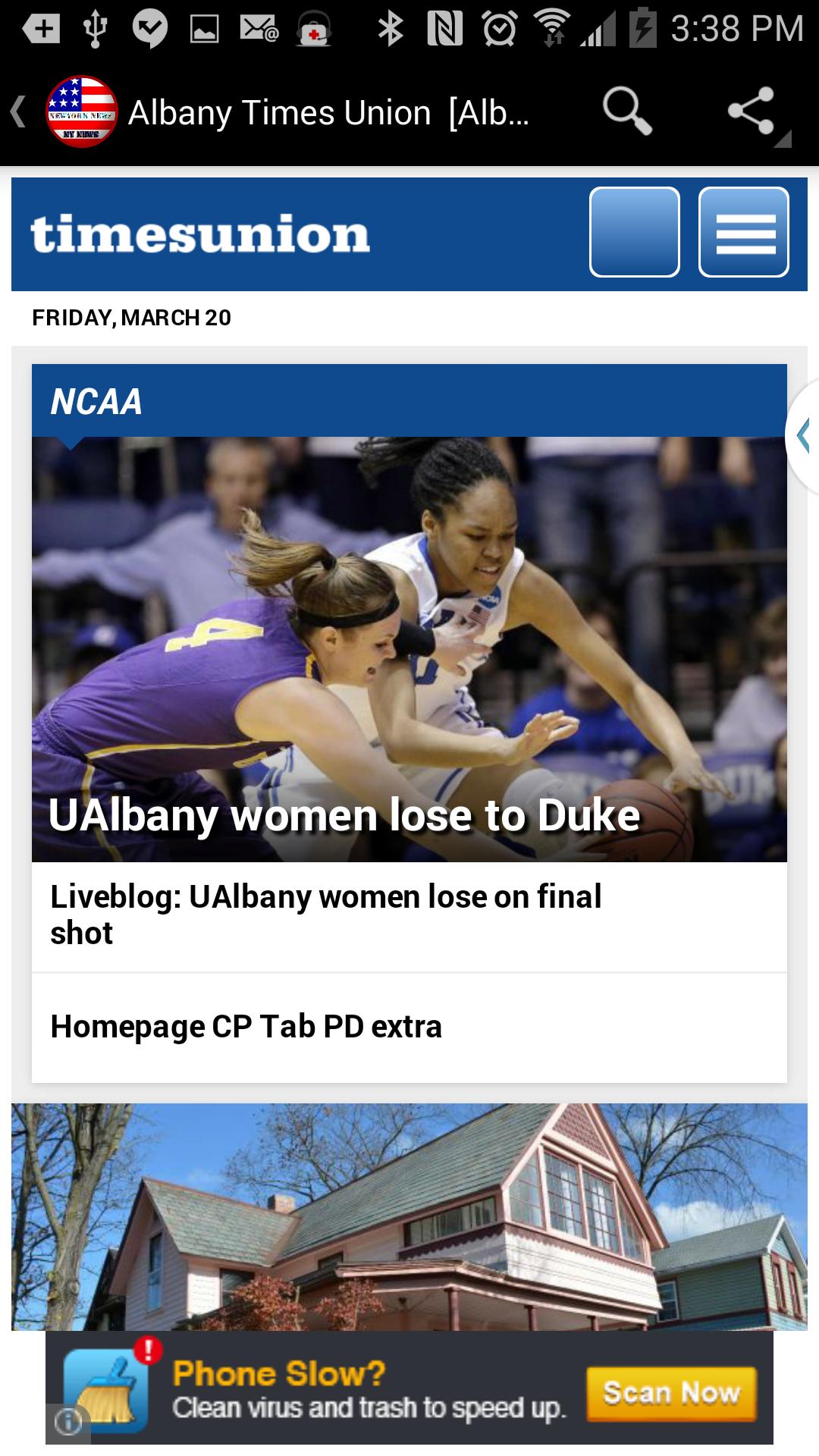Select the NCAA section header
Viewport: 819px width, 1456px height.
[x=97, y=402]
